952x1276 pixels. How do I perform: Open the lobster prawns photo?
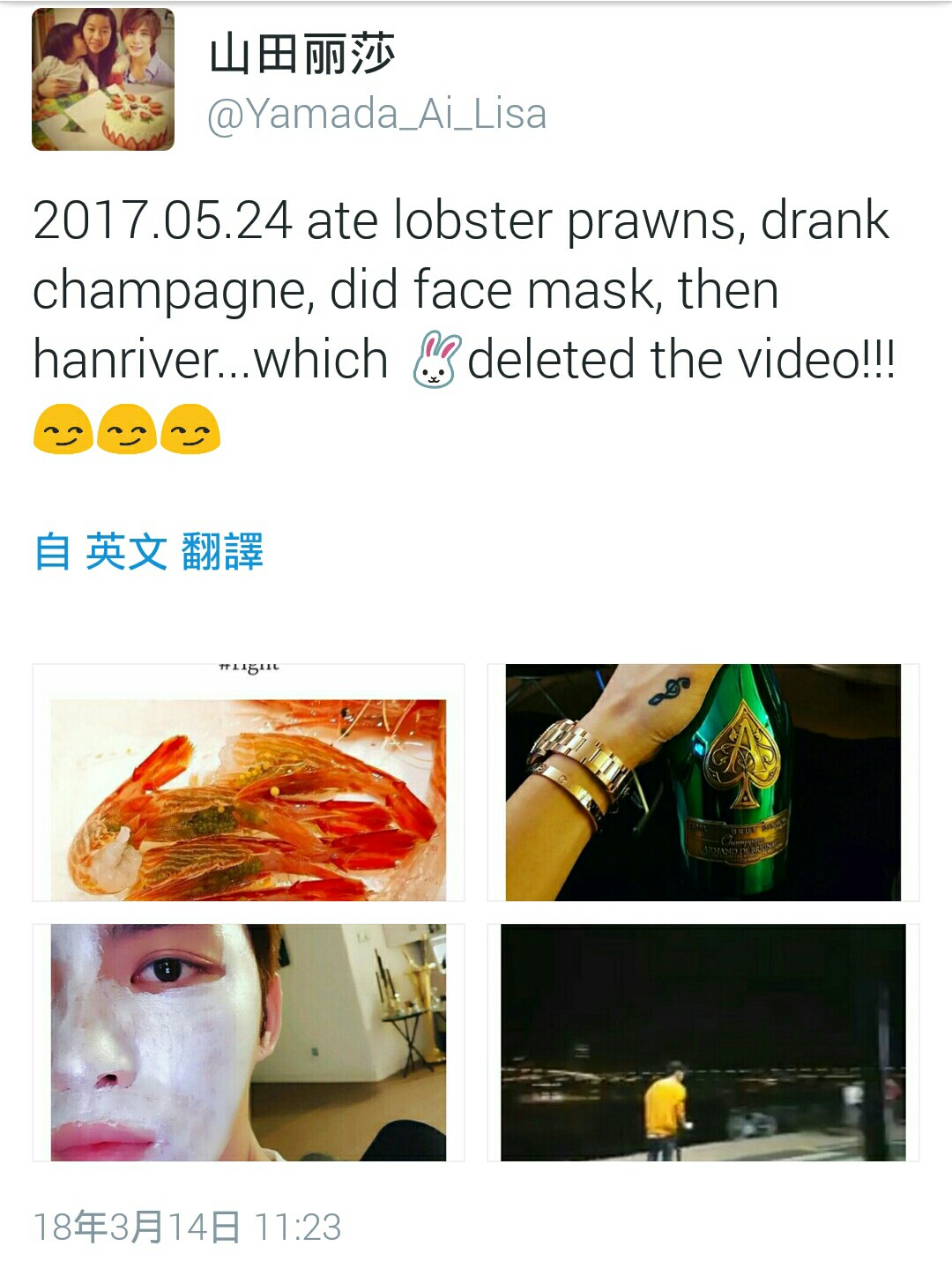[249, 783]
